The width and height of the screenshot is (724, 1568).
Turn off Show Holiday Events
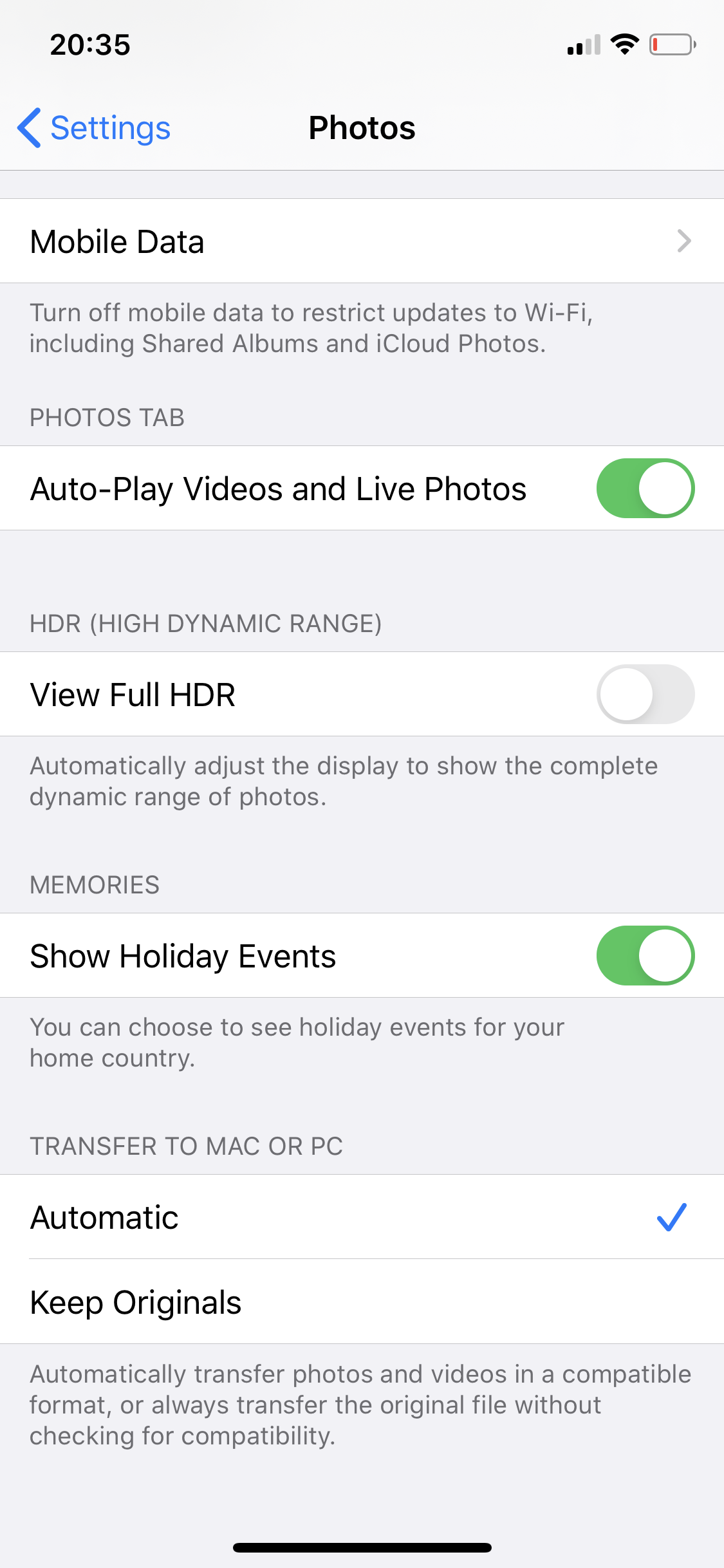point(645,956)
